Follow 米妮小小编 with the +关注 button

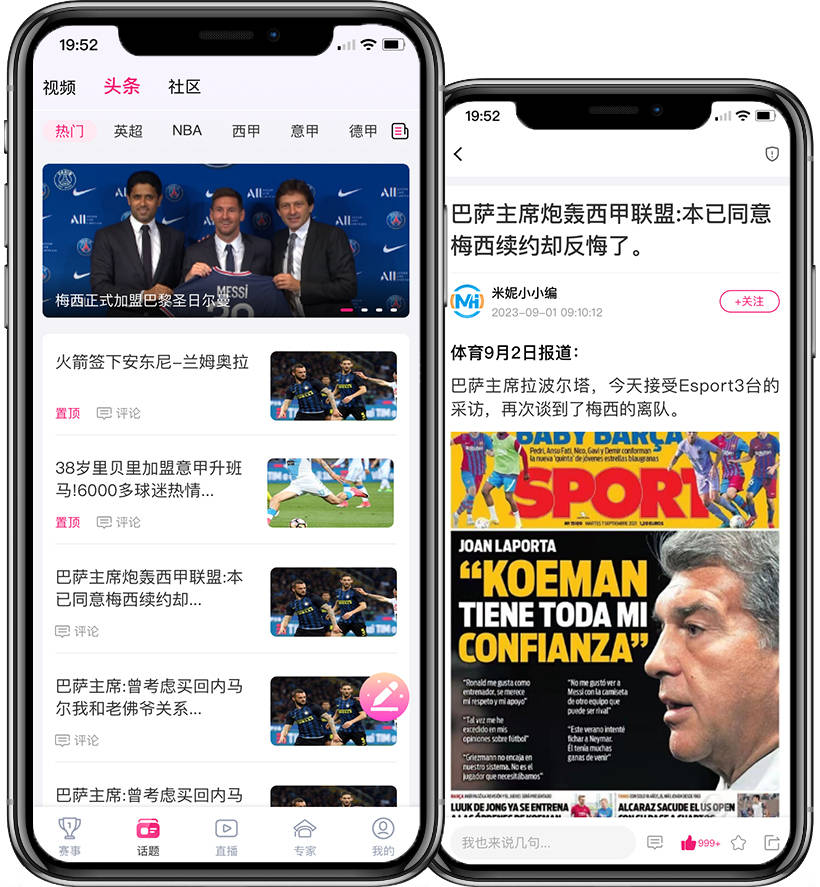749,302
